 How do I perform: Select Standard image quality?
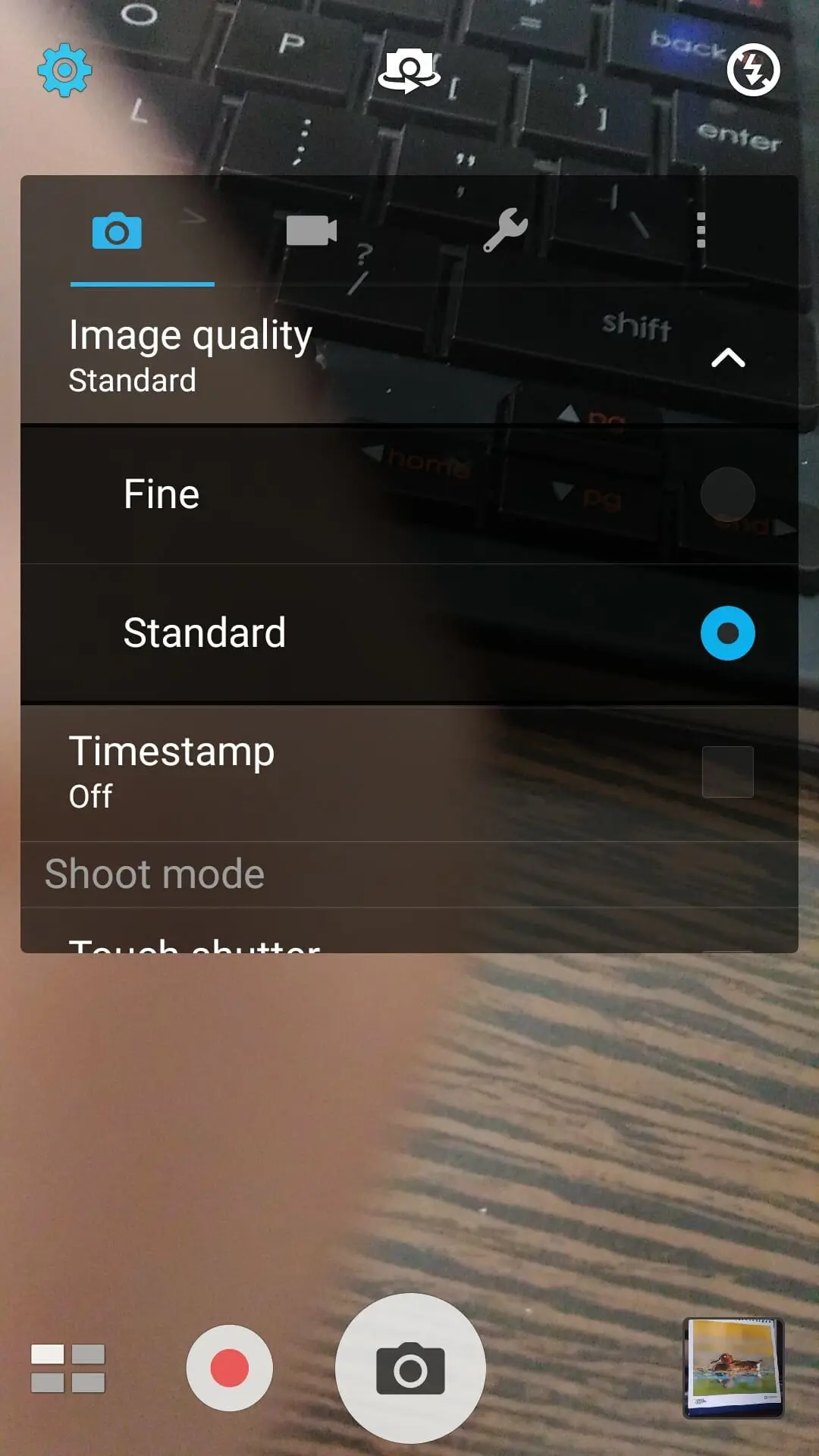point(409,633)
